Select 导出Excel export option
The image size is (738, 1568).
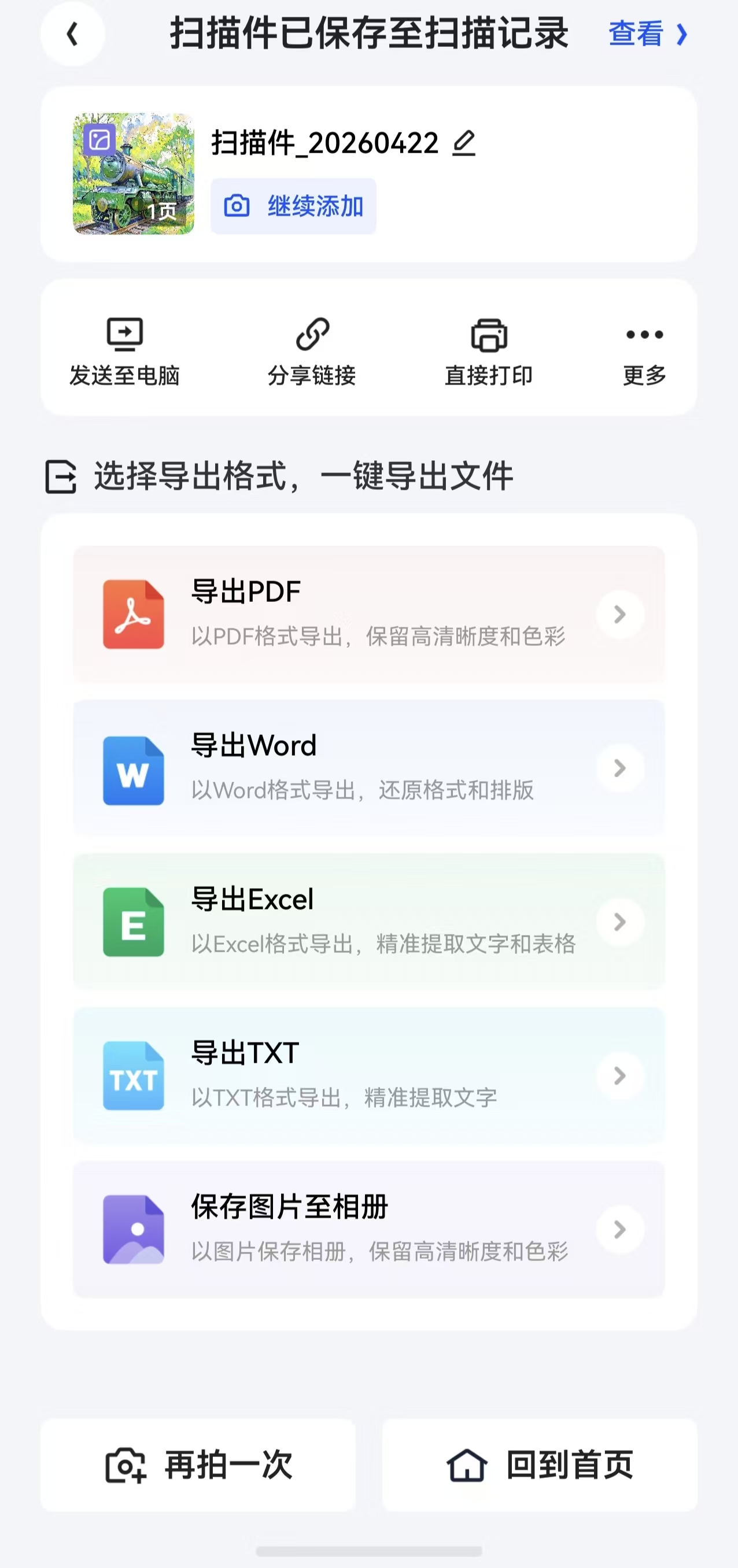368,922
